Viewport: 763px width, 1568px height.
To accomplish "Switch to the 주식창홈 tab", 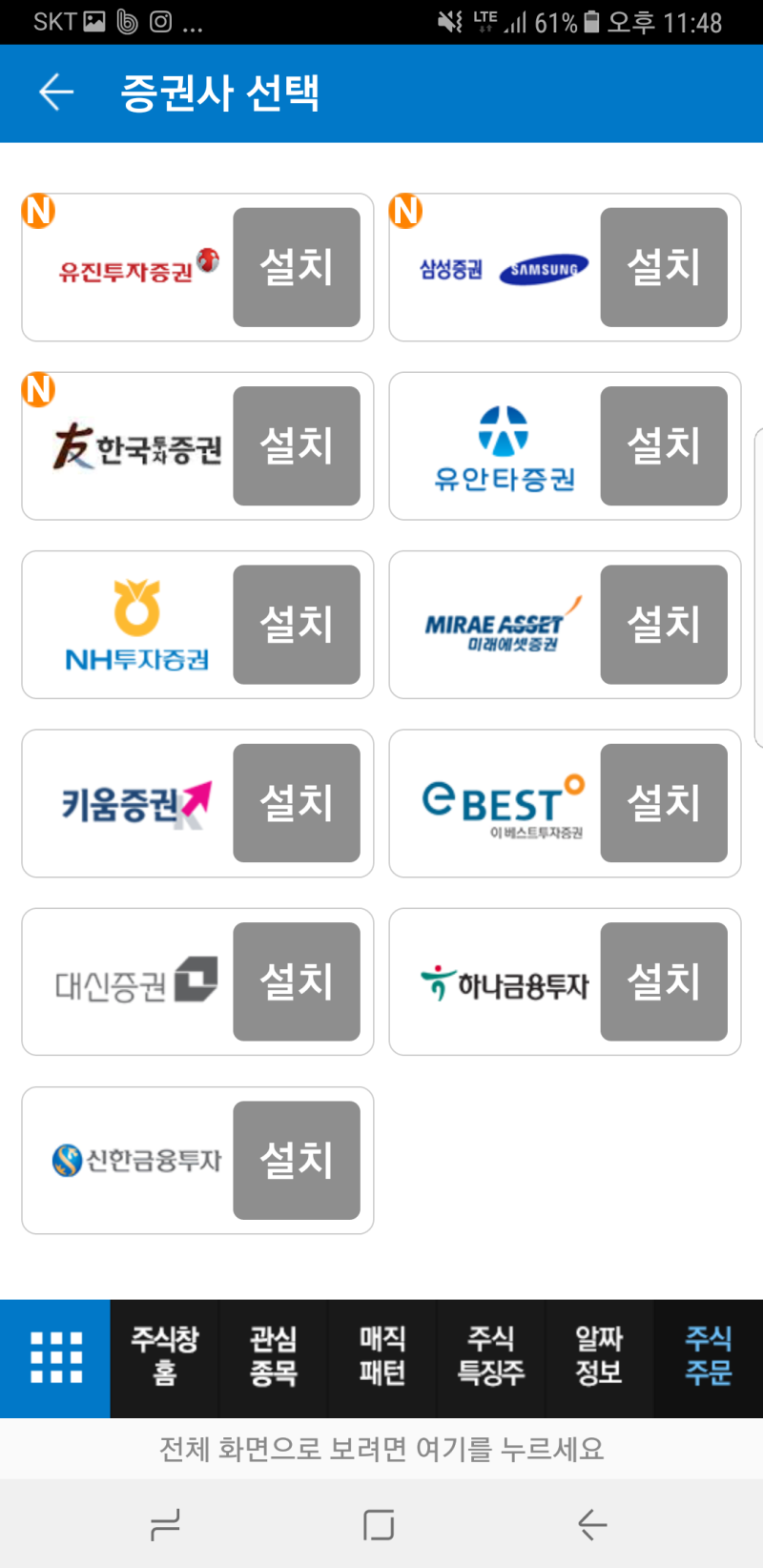I will (x=164, y=1358).
